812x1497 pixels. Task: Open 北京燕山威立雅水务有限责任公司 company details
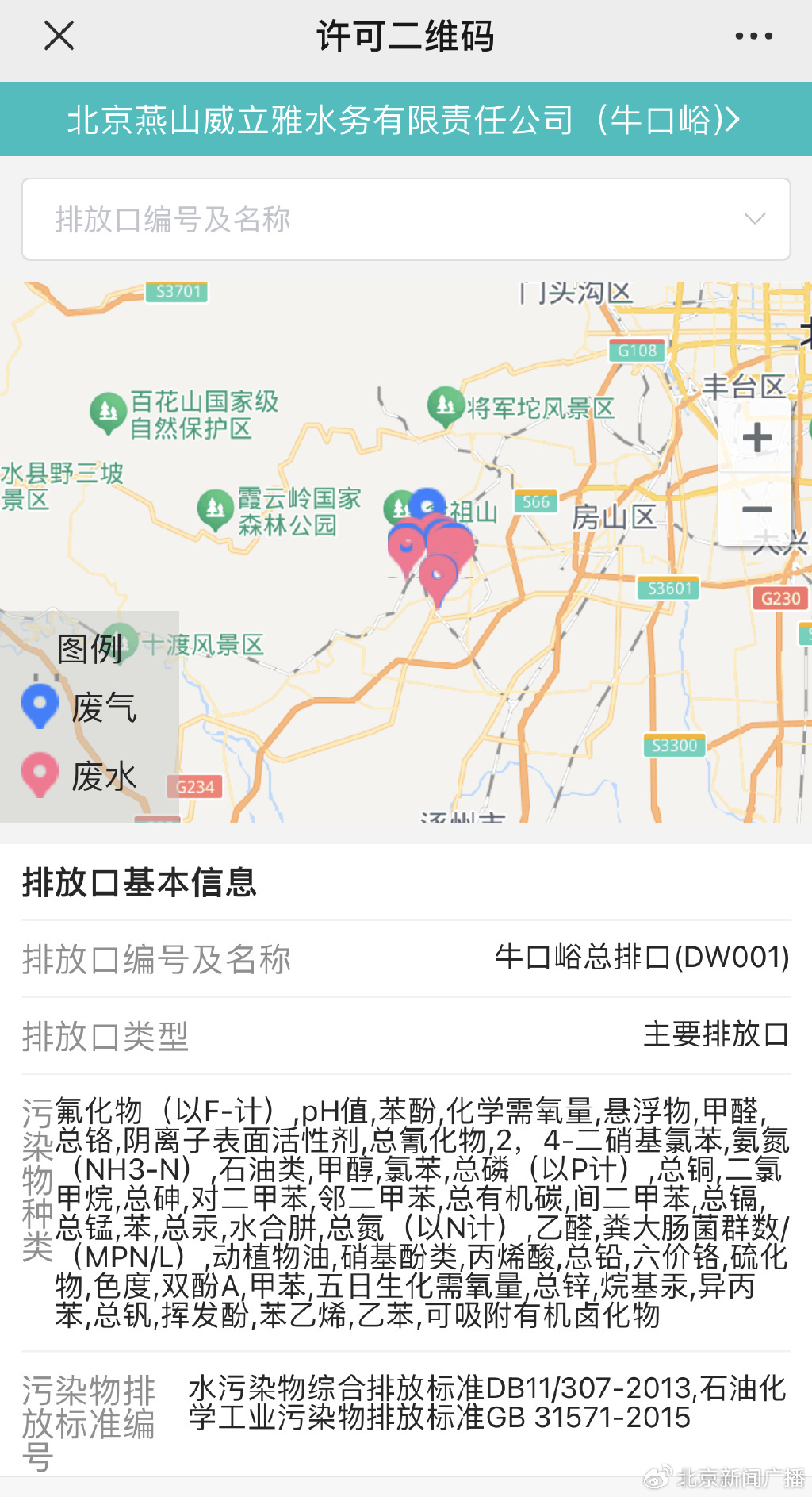(405, 120)
